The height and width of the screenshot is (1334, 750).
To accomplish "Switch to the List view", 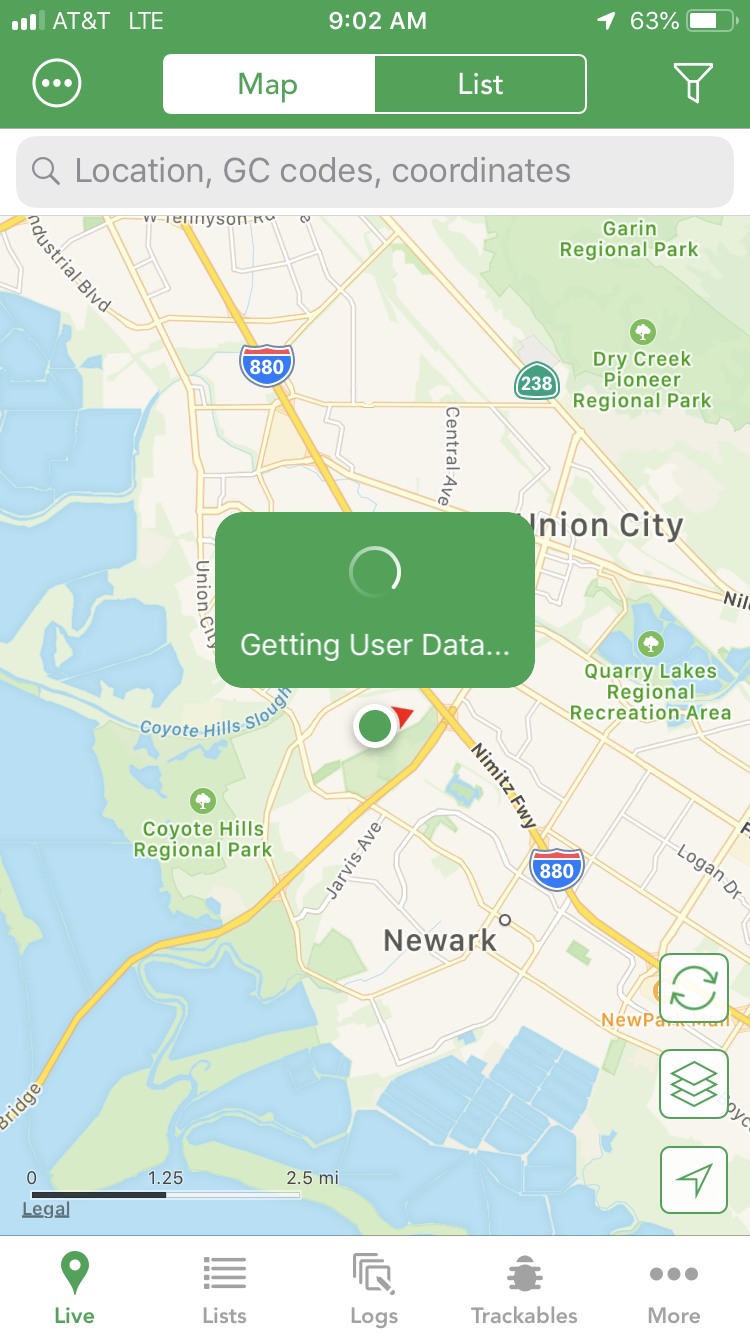I will [x=480, y=84].
